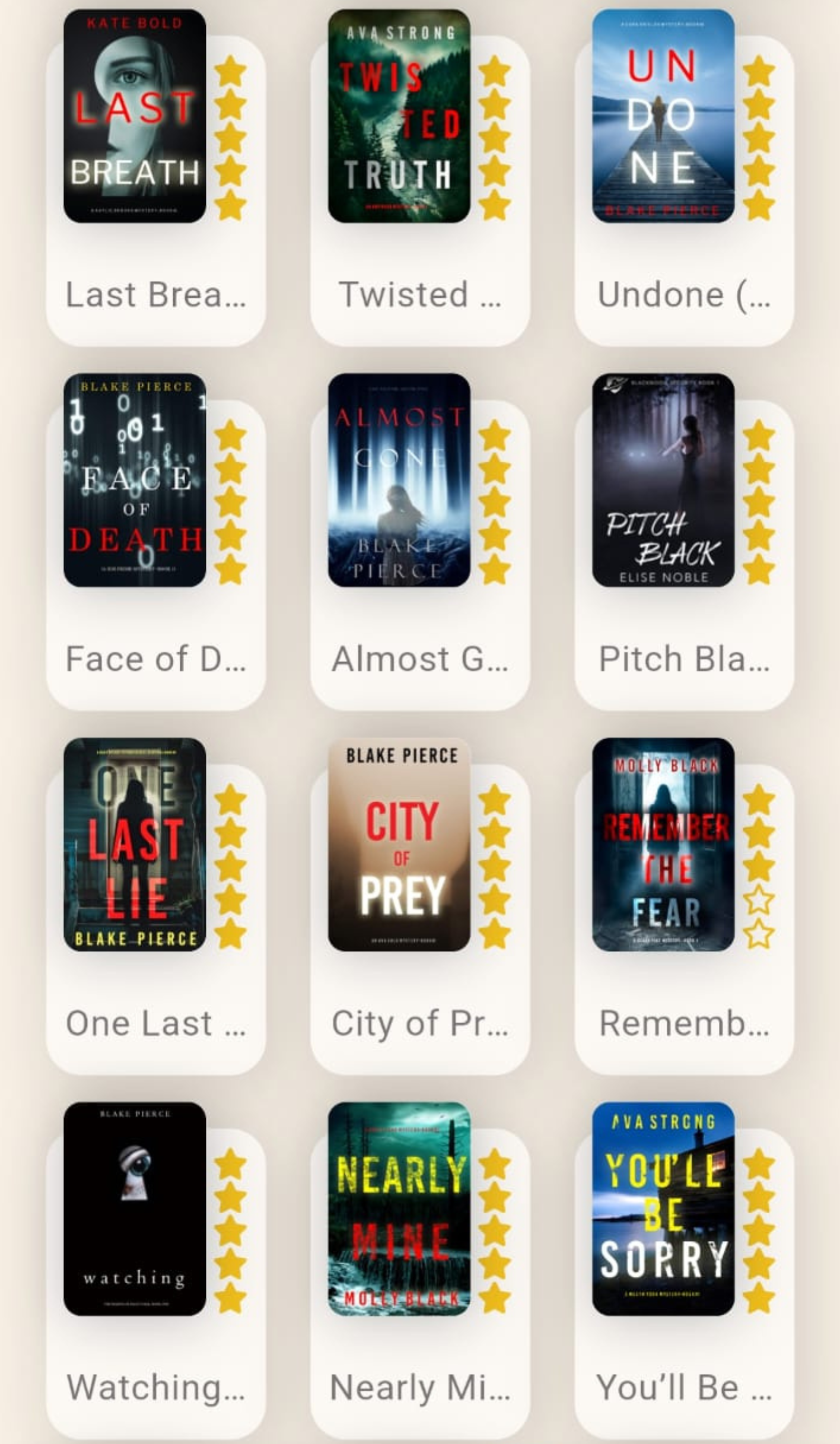
Task: Select the One Last Lie book card
Action: pyautogui.click(x=135, y=845)
